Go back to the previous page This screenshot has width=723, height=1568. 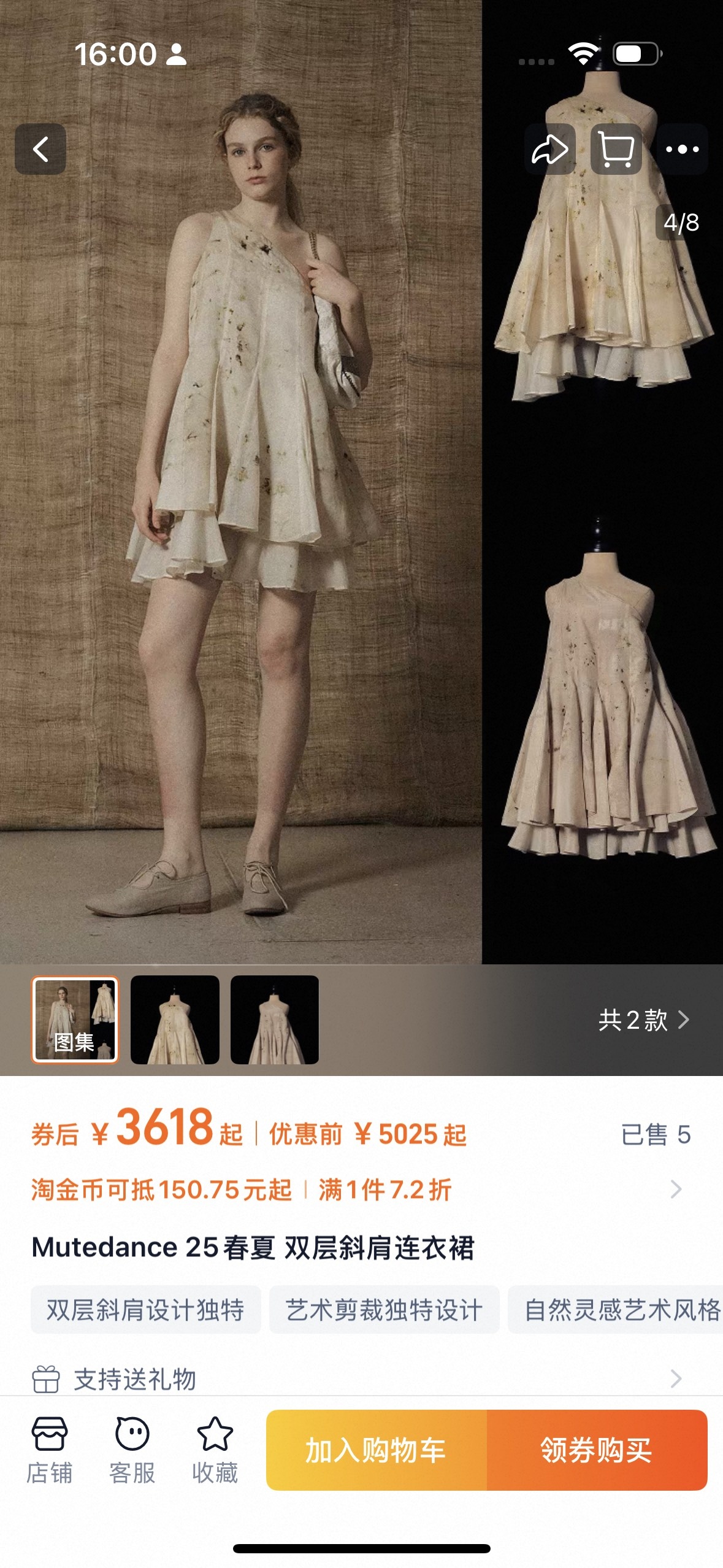(40, 149)
